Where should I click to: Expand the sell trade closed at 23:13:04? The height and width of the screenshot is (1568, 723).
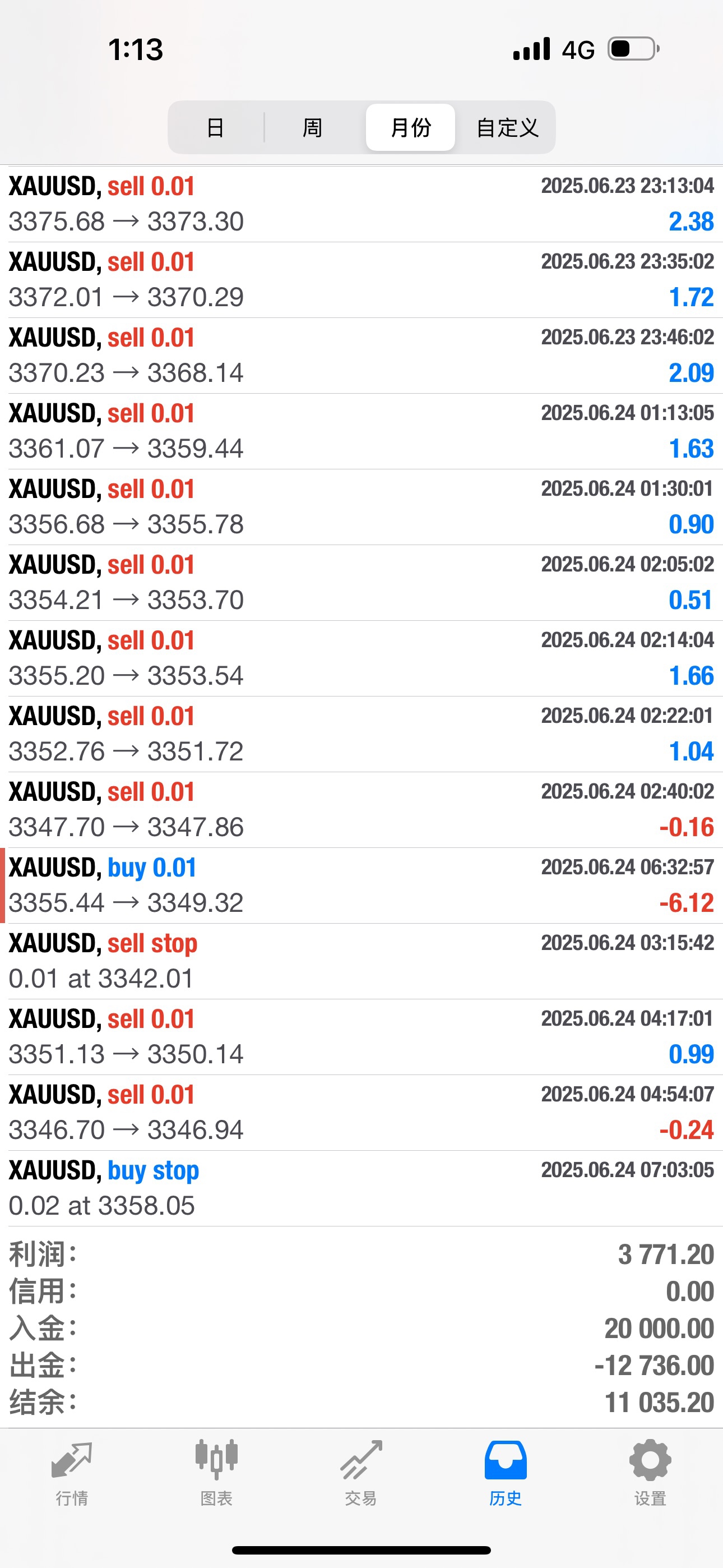click(361, 204)
